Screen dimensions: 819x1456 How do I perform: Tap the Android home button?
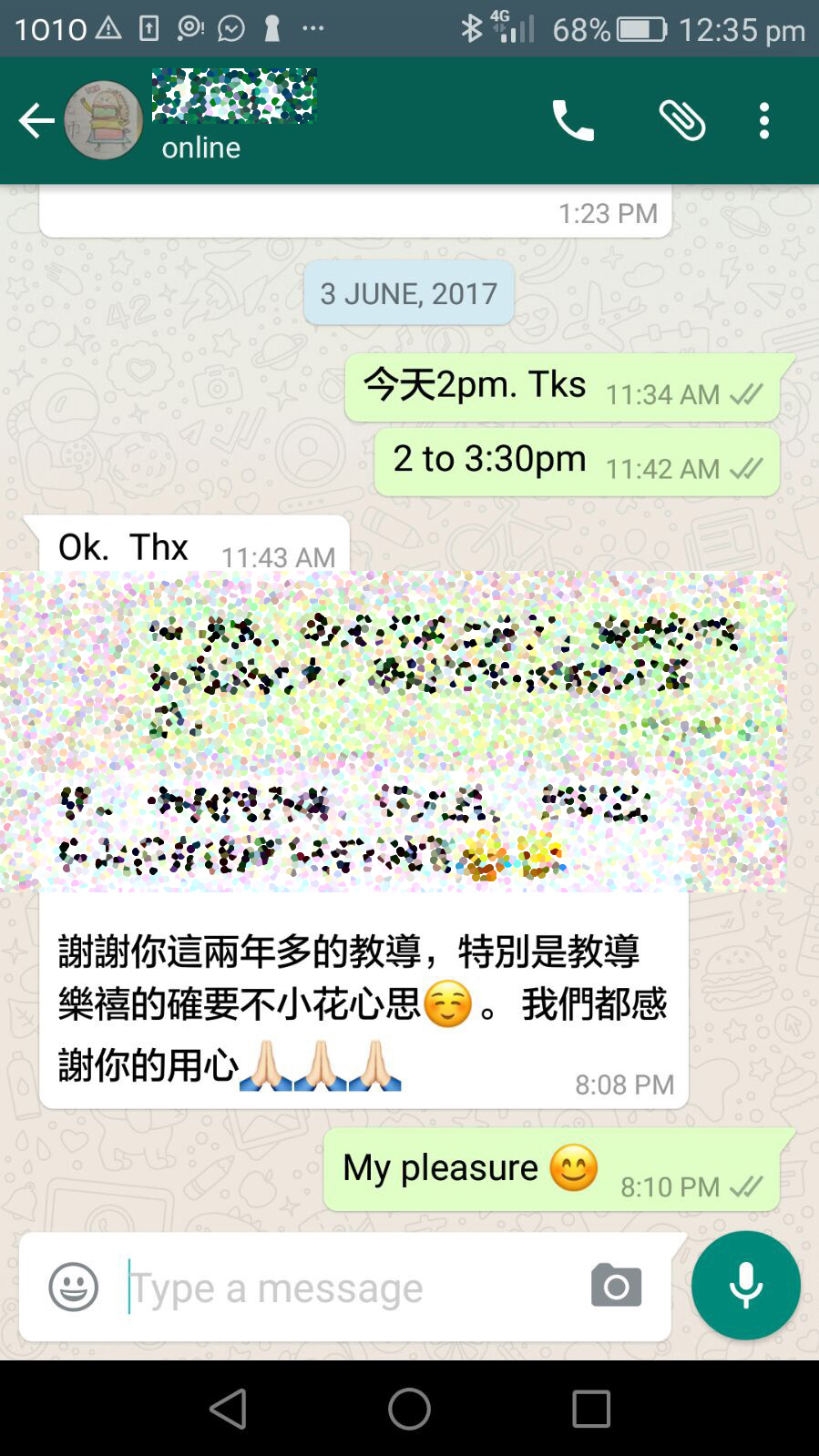(409, 1409)
